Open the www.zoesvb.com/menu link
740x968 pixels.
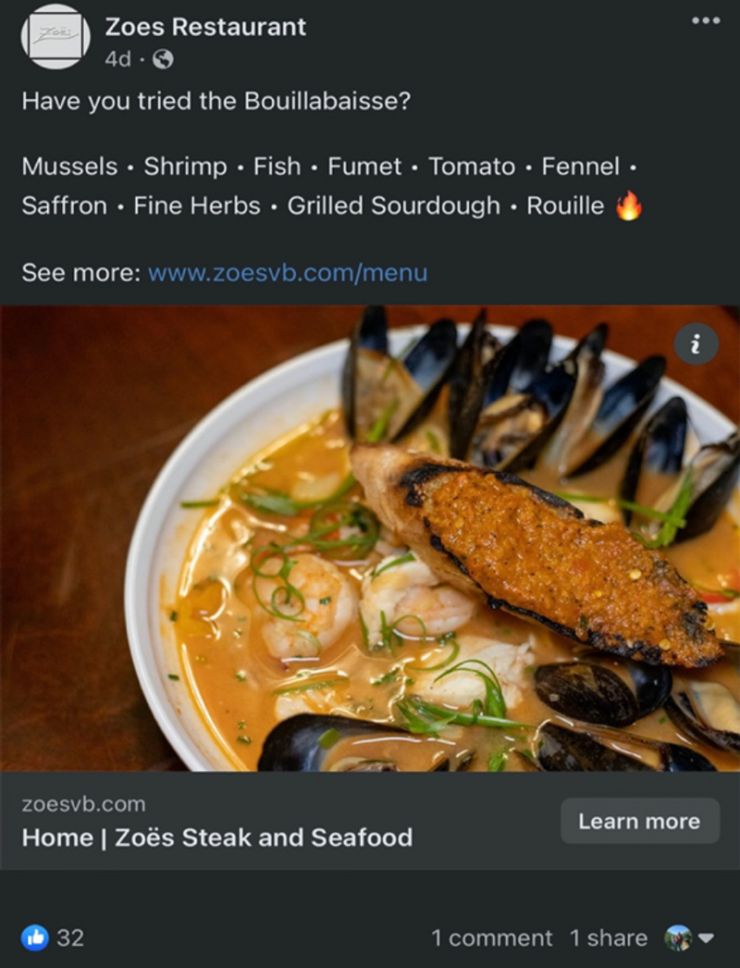point(287,272)
